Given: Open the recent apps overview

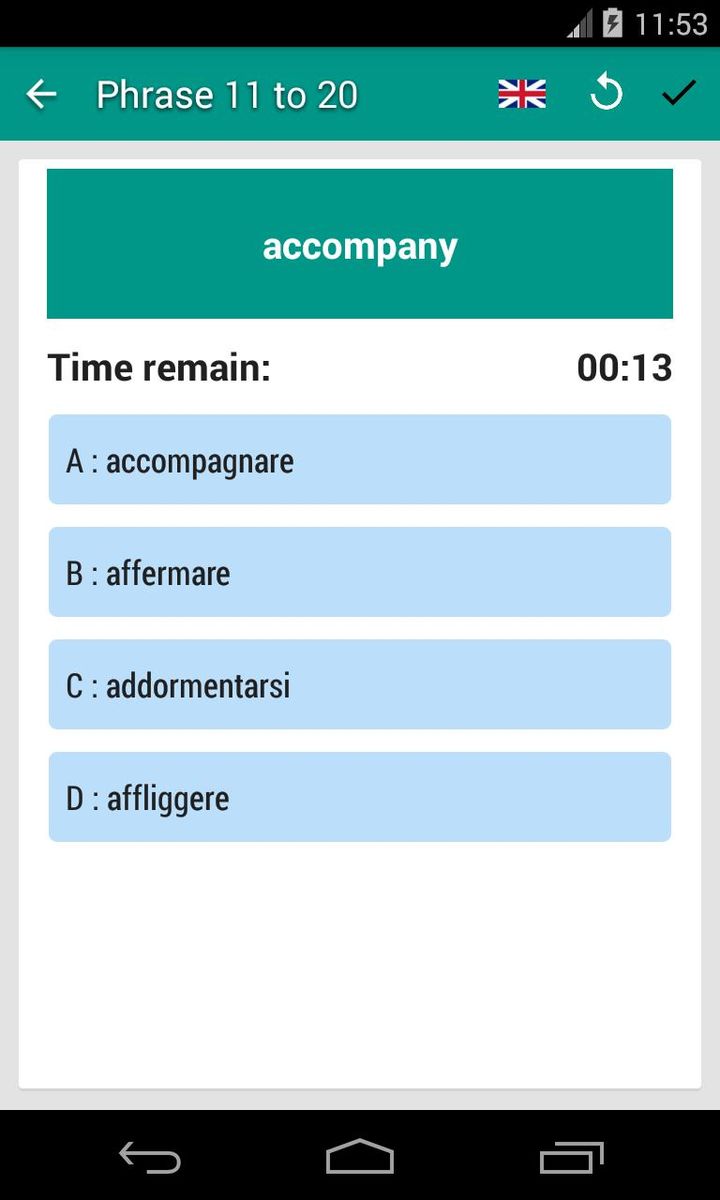Looking at the screenshot, I should click(x=572, y=1157).
